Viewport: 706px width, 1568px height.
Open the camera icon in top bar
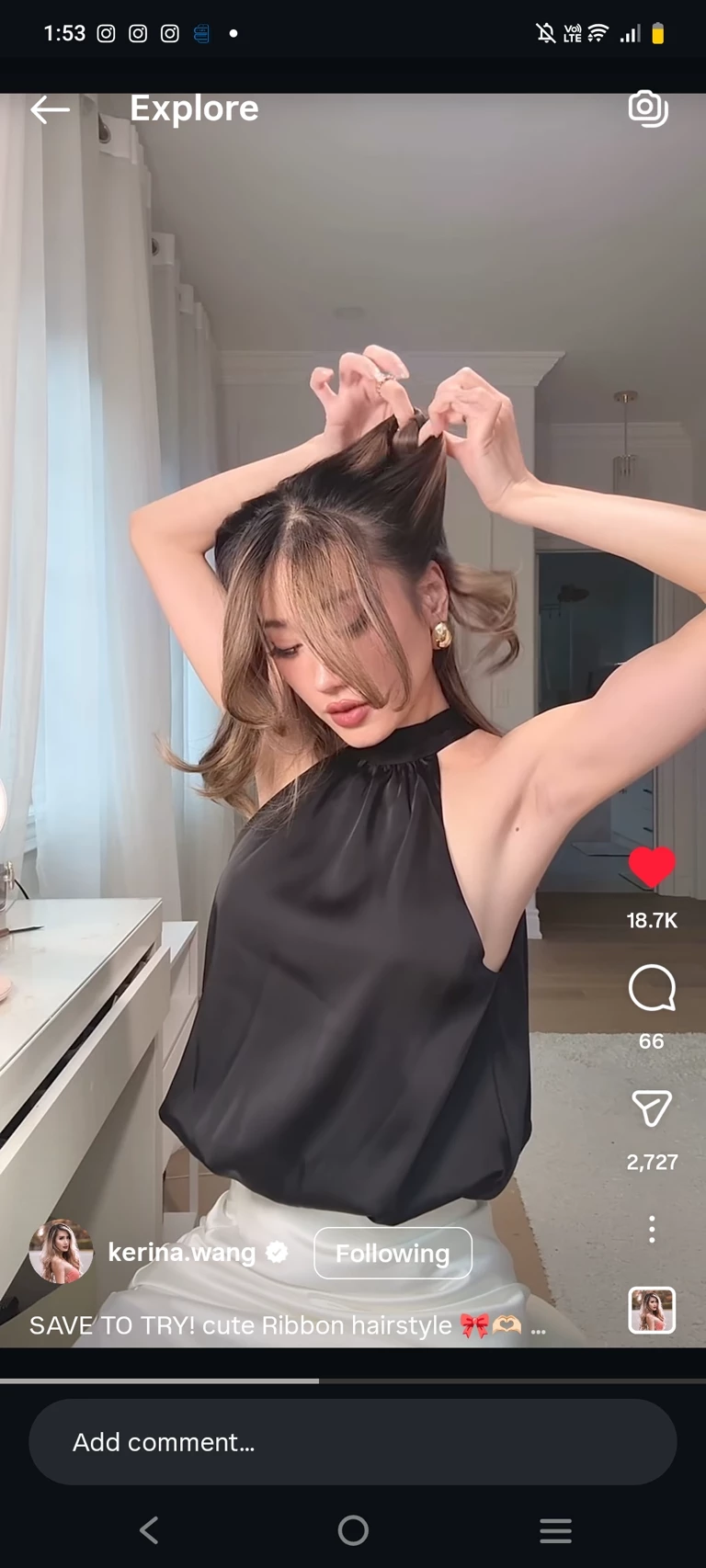coord(648,108)
